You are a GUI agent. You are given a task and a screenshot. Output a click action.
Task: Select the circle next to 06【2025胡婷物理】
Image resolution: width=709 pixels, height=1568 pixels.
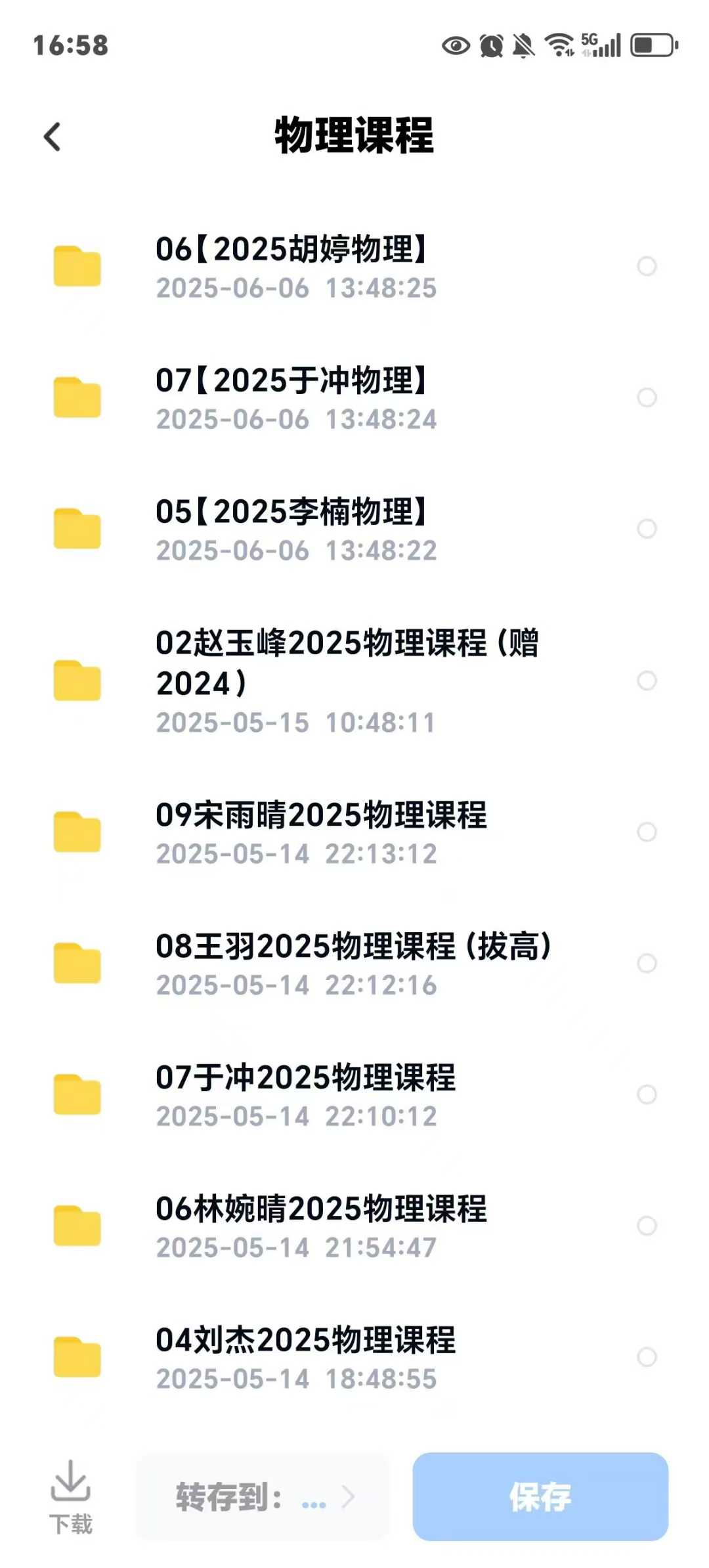pyautogui.click(x=647, y=266)
